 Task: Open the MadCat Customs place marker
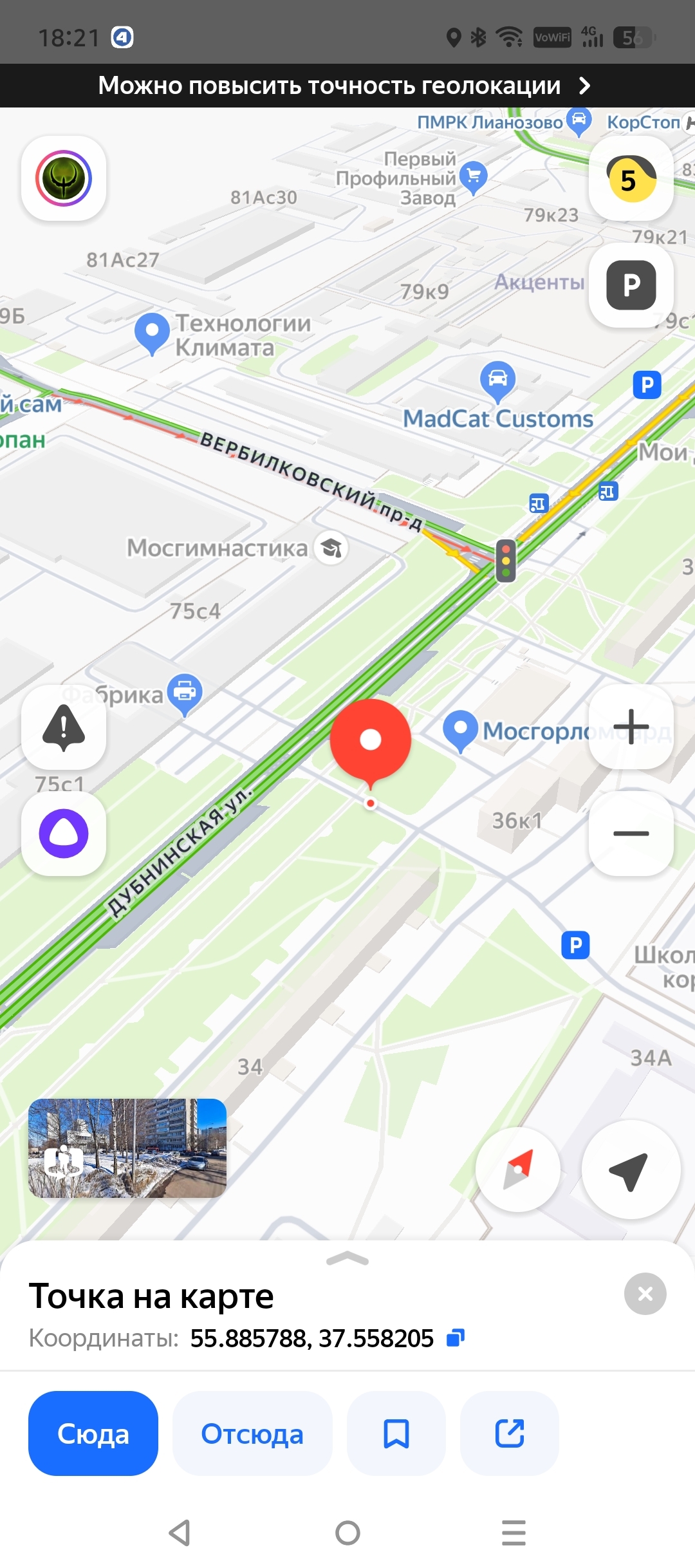(497, 380)
